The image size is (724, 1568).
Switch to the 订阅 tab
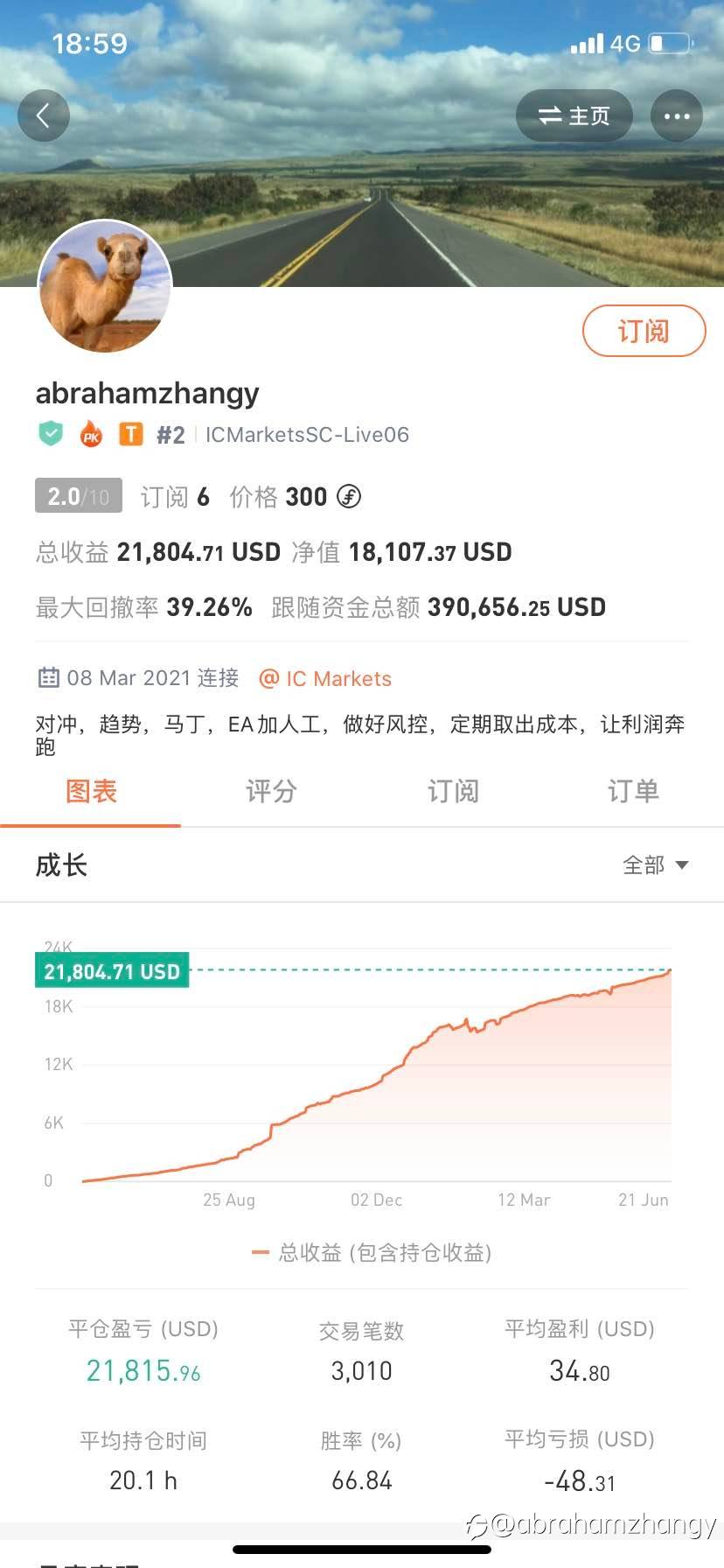coord(452,792)
